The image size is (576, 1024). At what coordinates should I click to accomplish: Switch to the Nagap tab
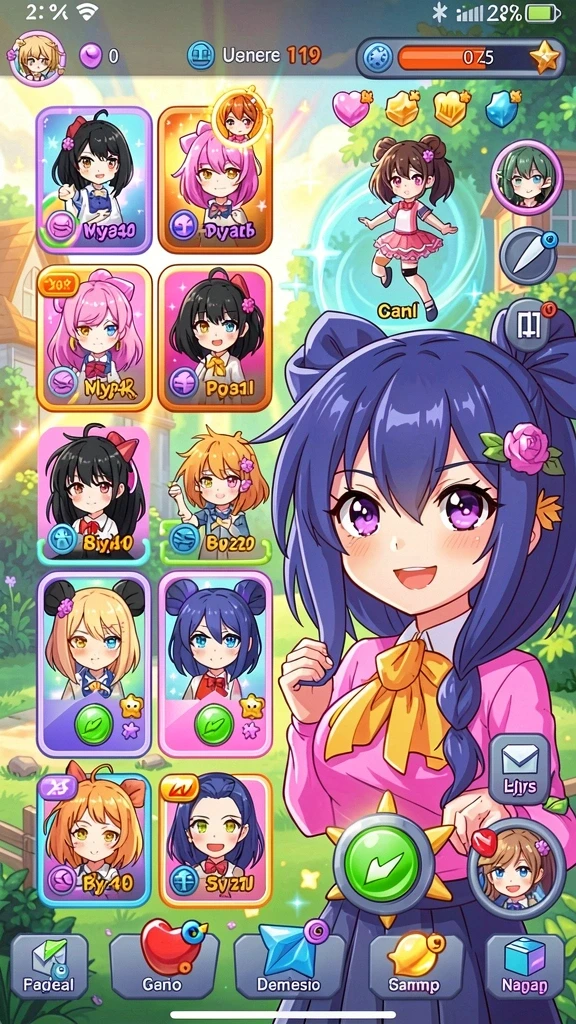tap(524, 966)
